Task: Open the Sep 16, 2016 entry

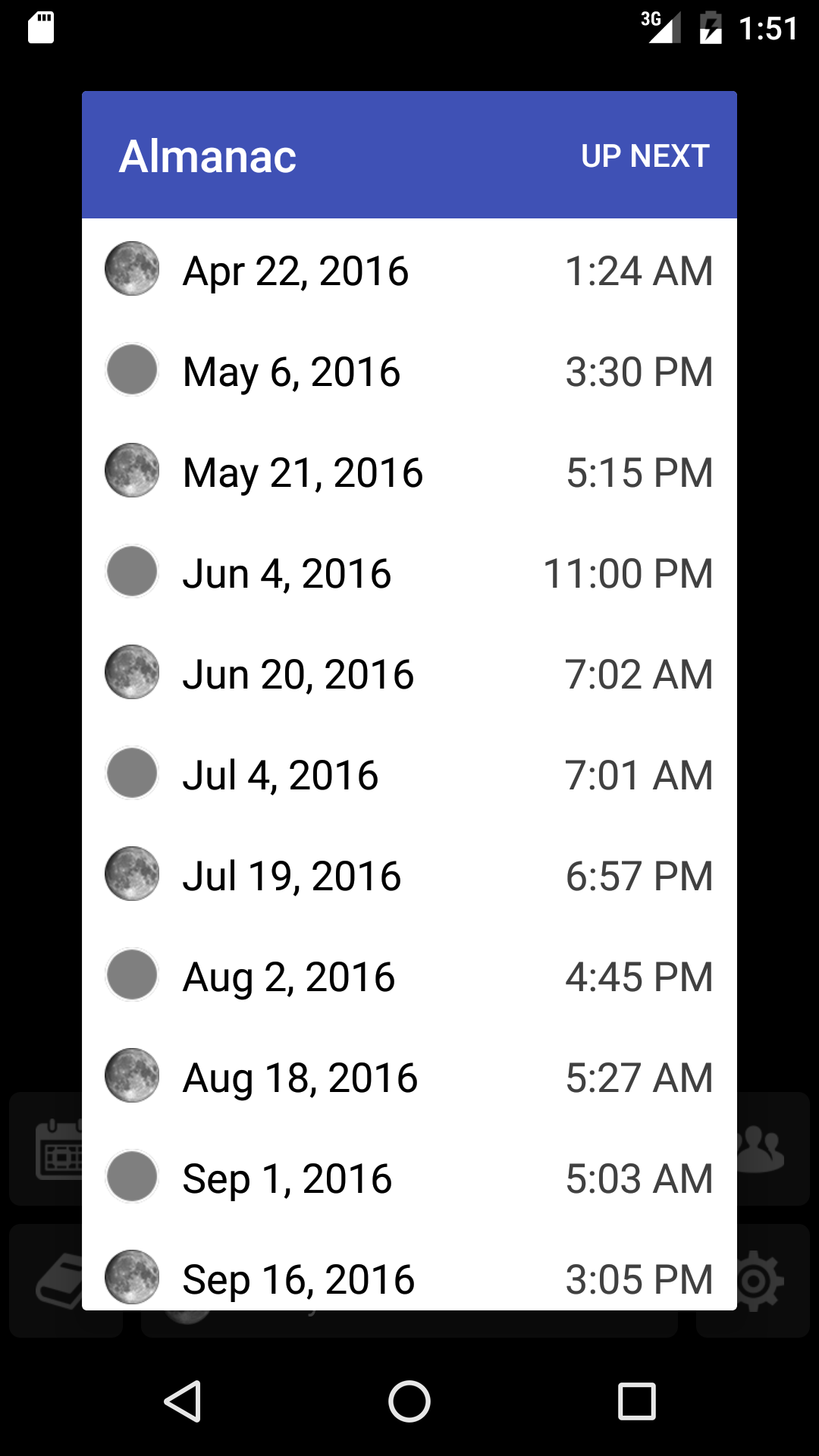Action: (x=409, y=1278)
